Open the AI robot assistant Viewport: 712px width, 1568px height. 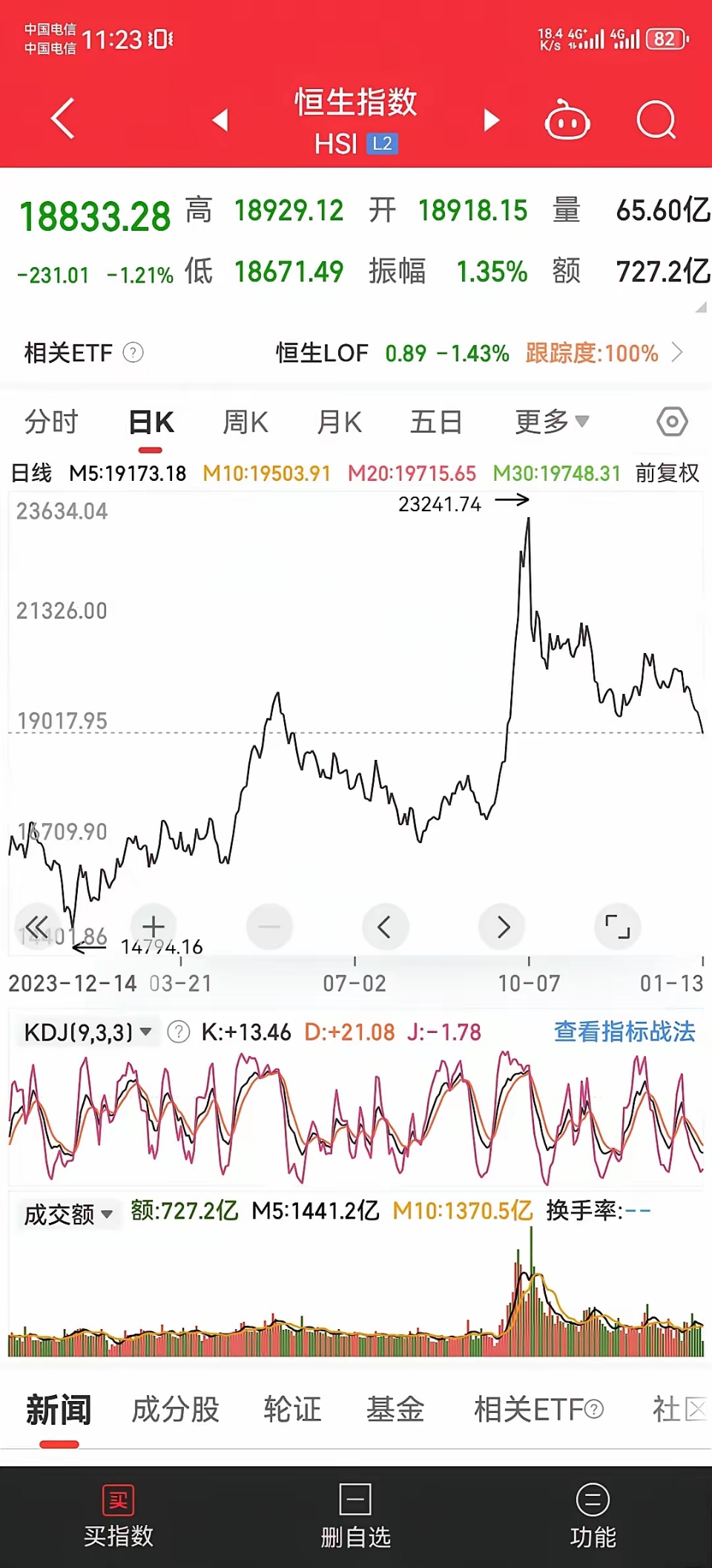pos(568,119)
